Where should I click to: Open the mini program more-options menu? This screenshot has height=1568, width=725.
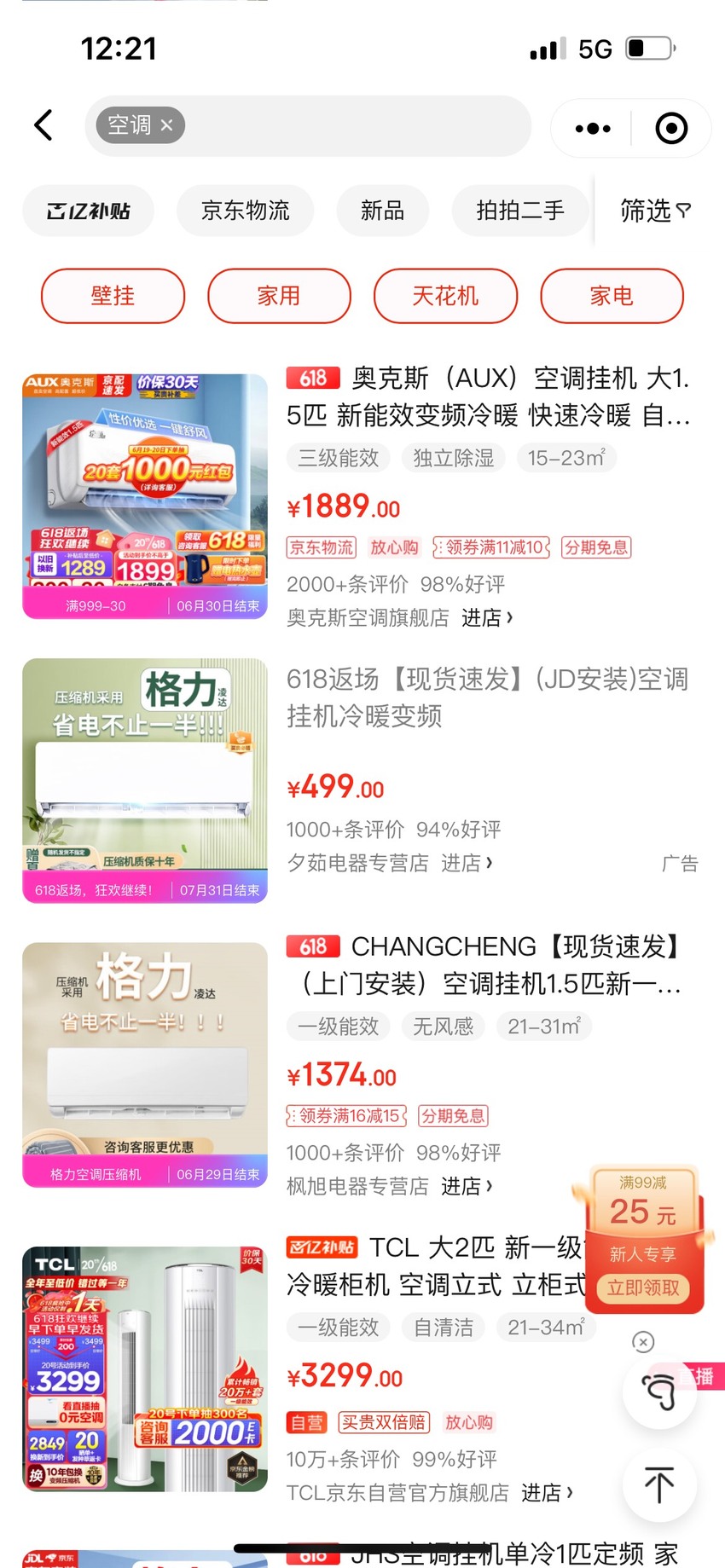[x=593, y=129]
